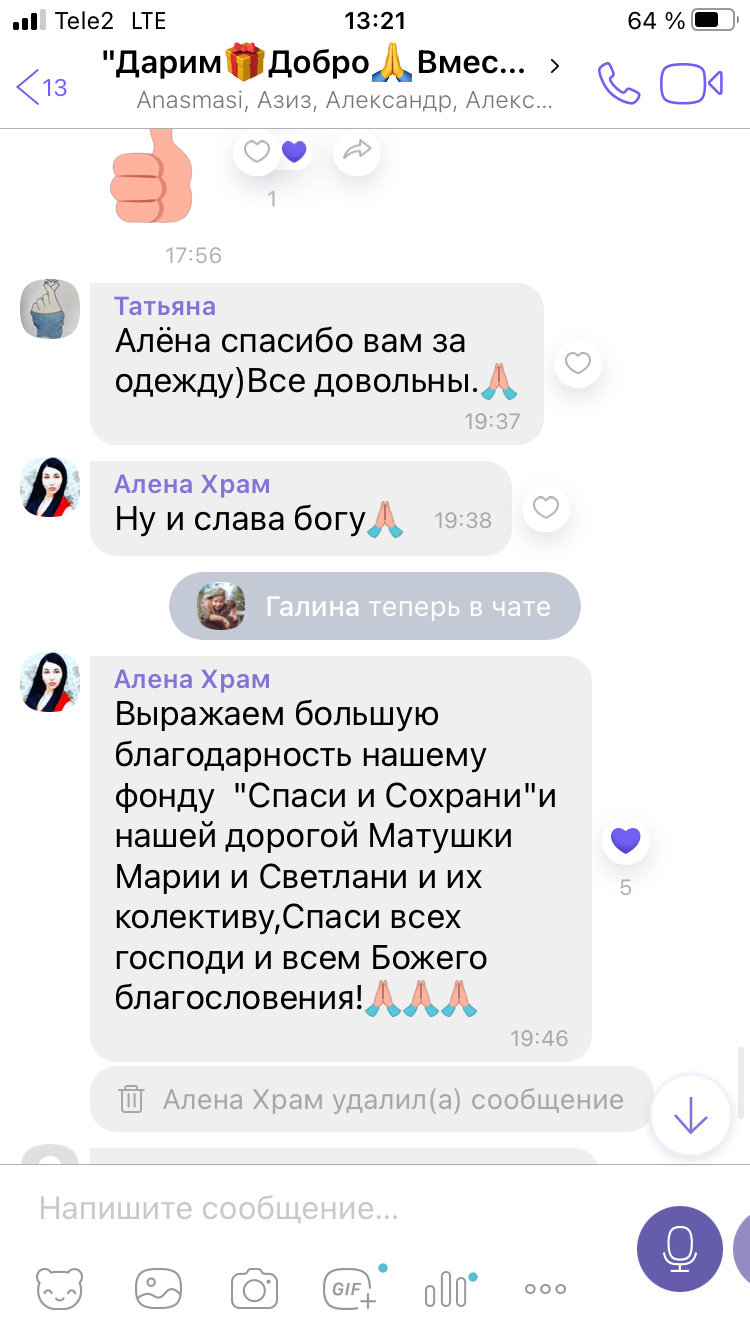The height and width of the screenshot is (1334, 750).
Task: Open Татьяна's profile avatar
Action: [50, 309]
